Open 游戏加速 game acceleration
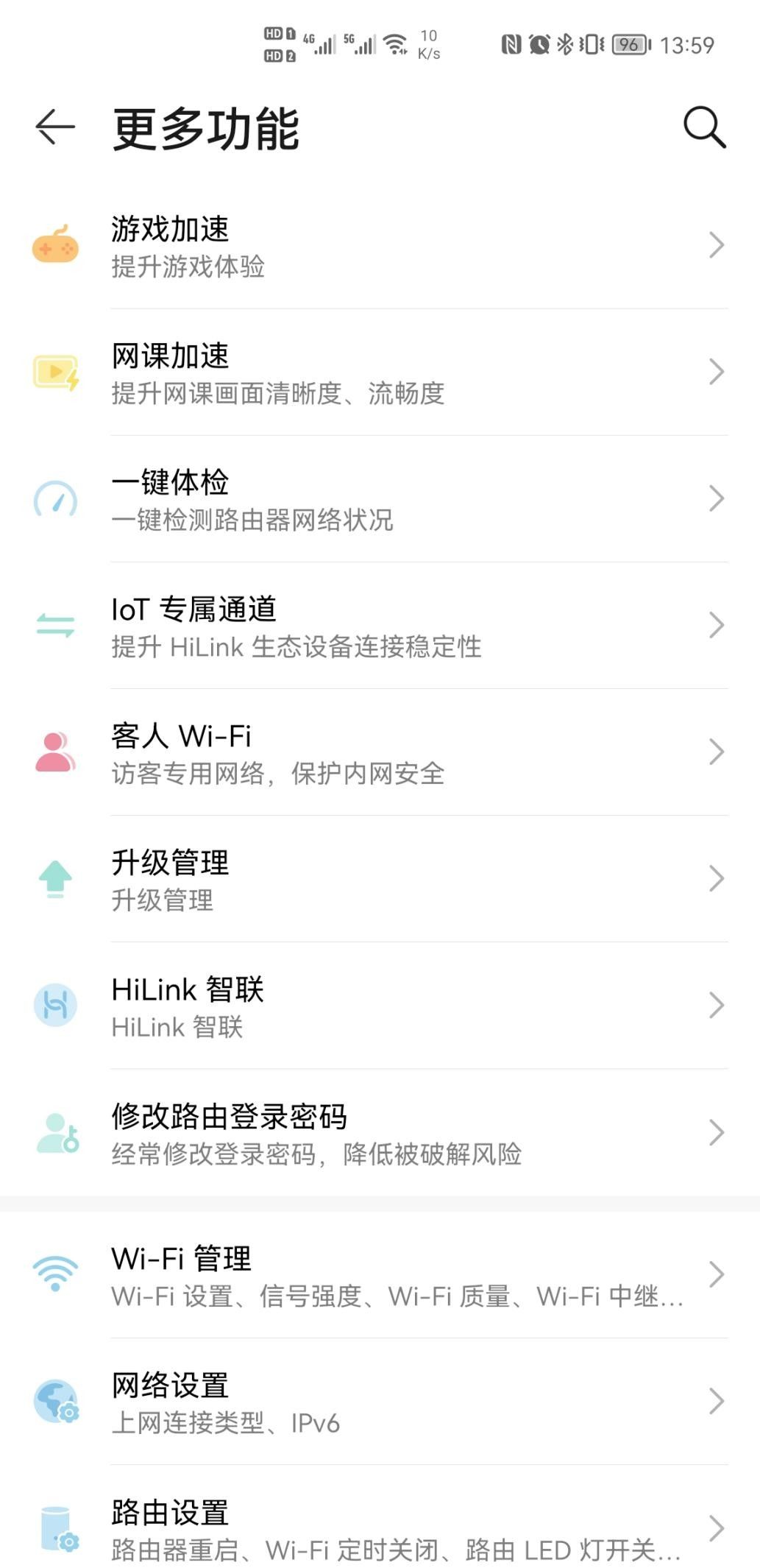760x1568 pixels. (380, 246)
